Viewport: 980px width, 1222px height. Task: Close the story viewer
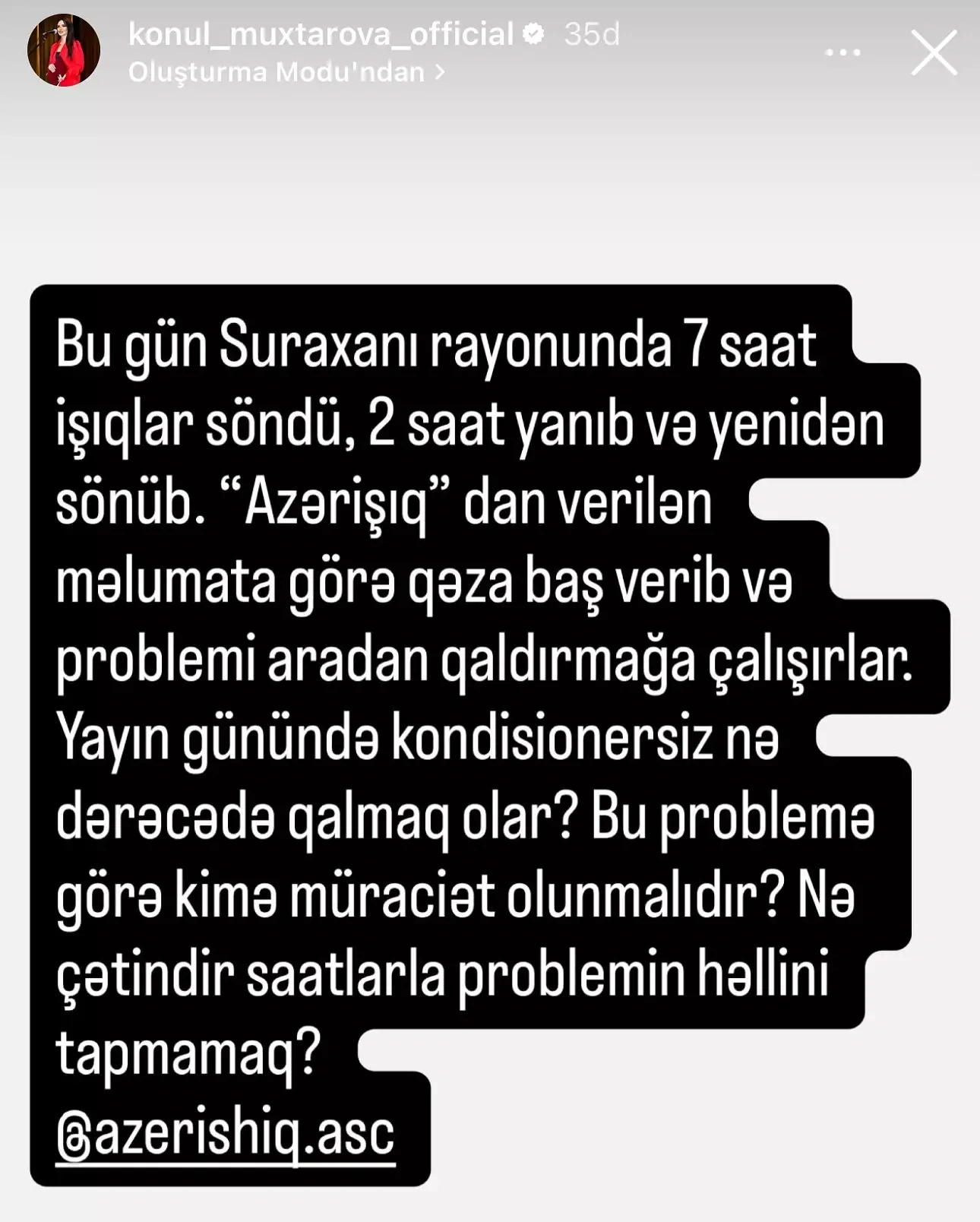(x=933, y=52)
